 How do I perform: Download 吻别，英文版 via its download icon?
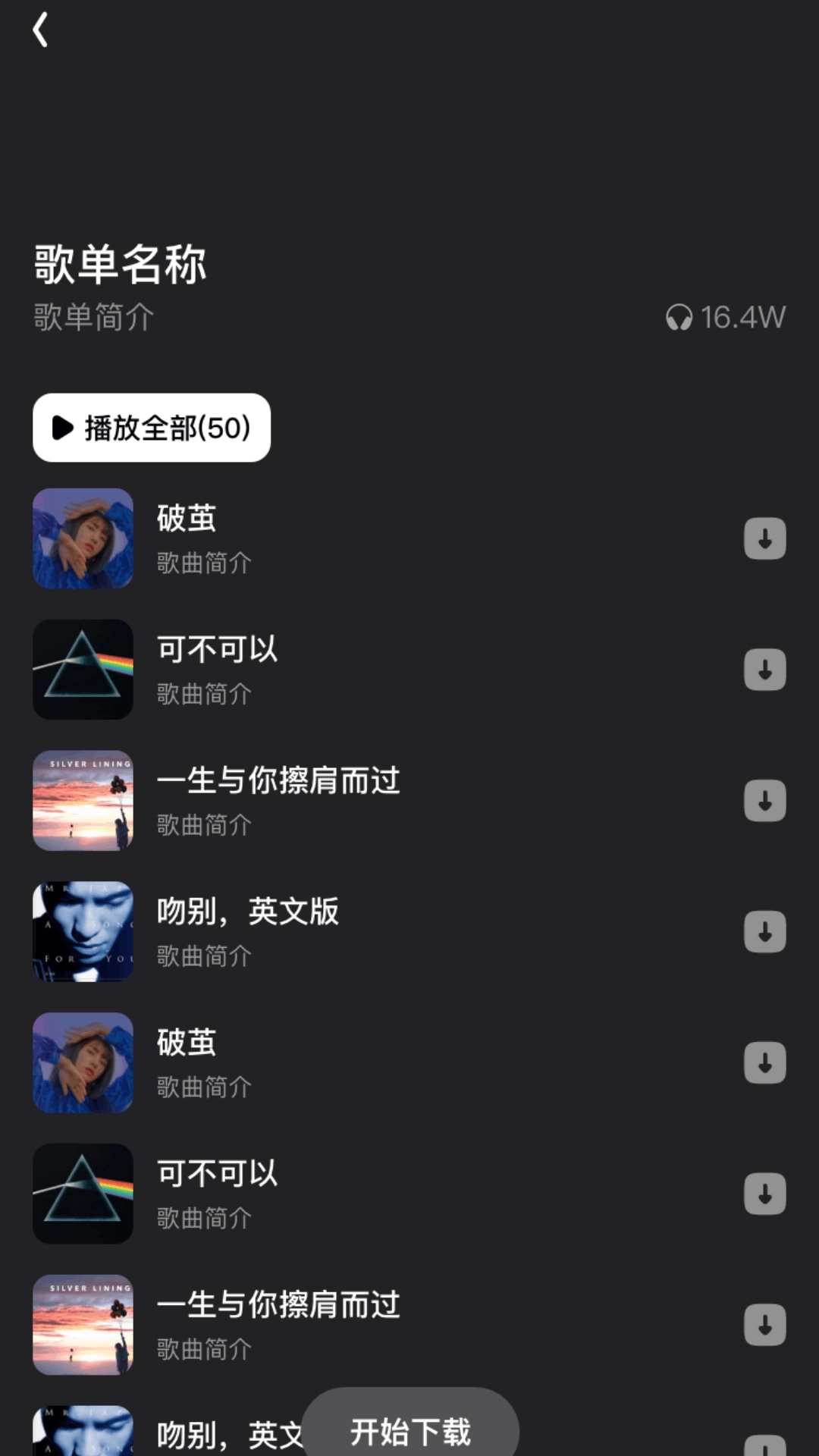[x=766, y=932]
